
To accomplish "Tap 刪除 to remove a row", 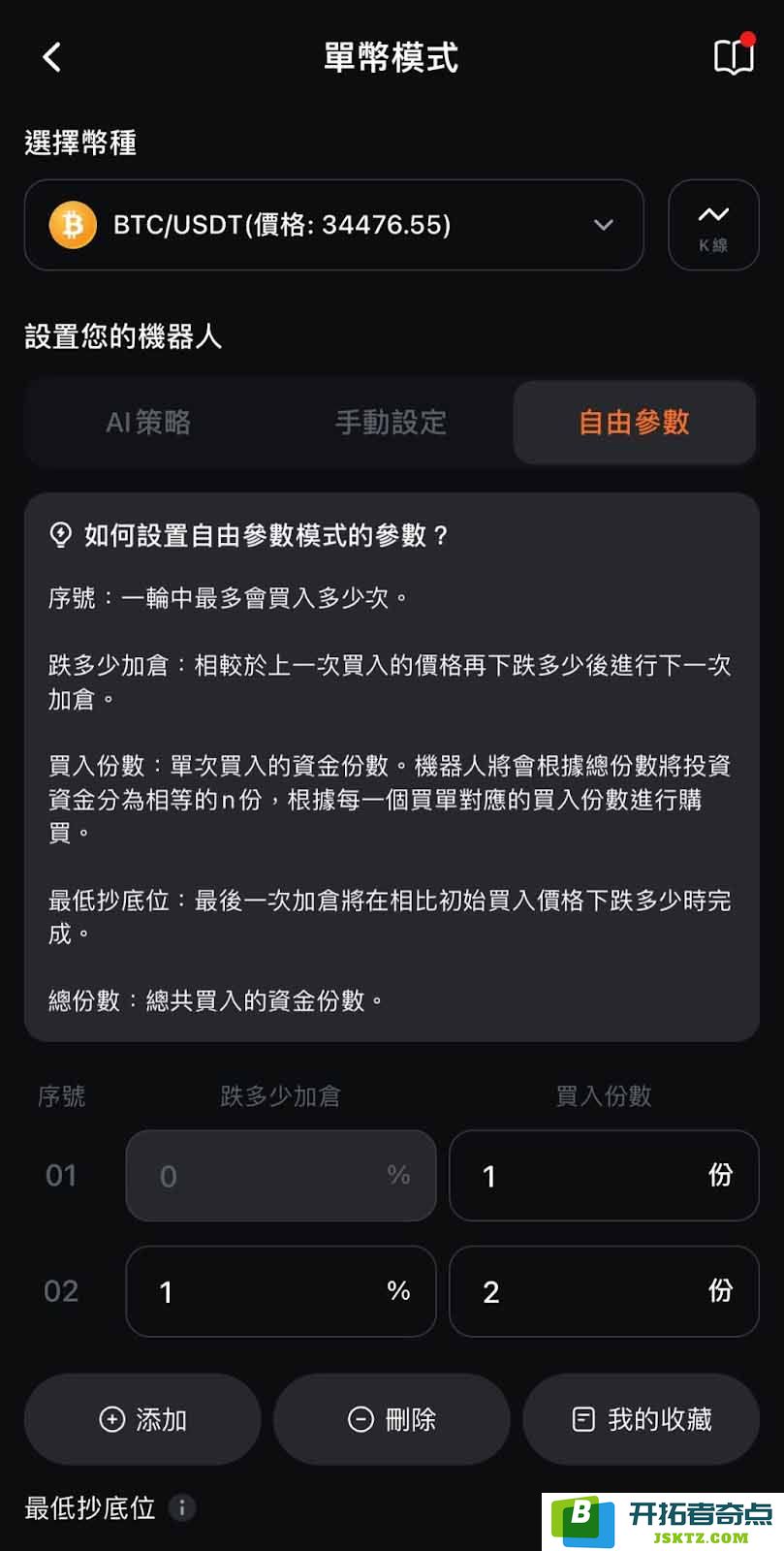I will coord(392,1419).
